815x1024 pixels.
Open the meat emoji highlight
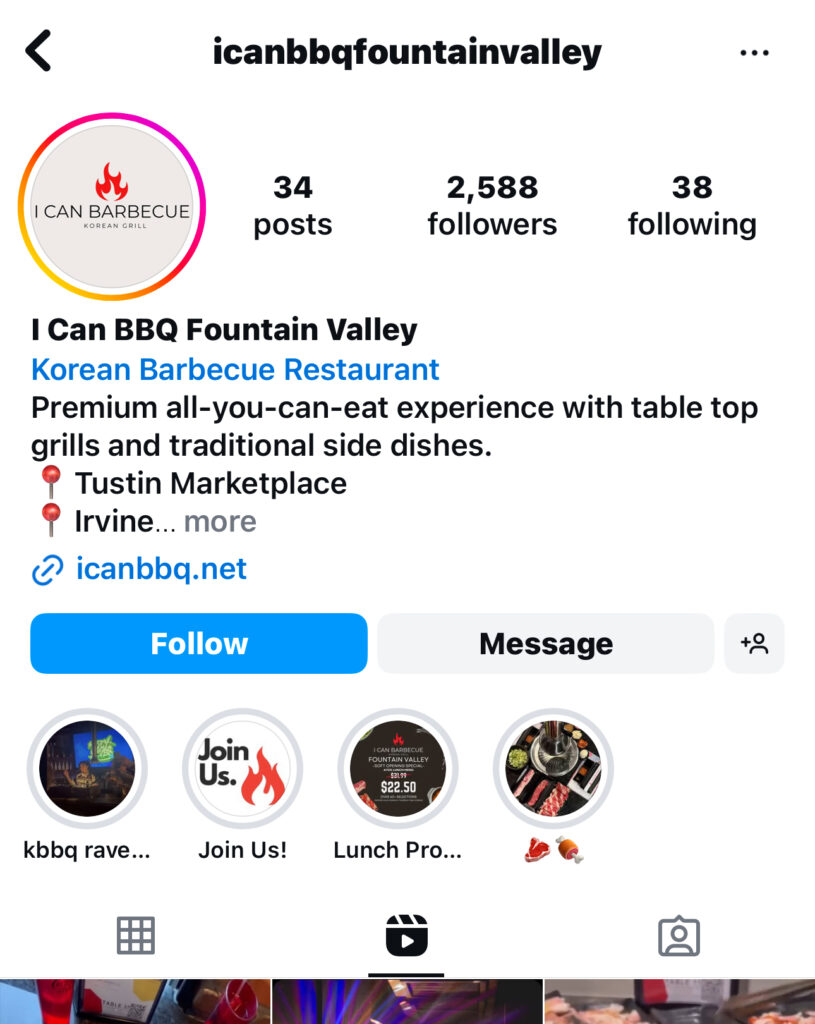(553, 769)
